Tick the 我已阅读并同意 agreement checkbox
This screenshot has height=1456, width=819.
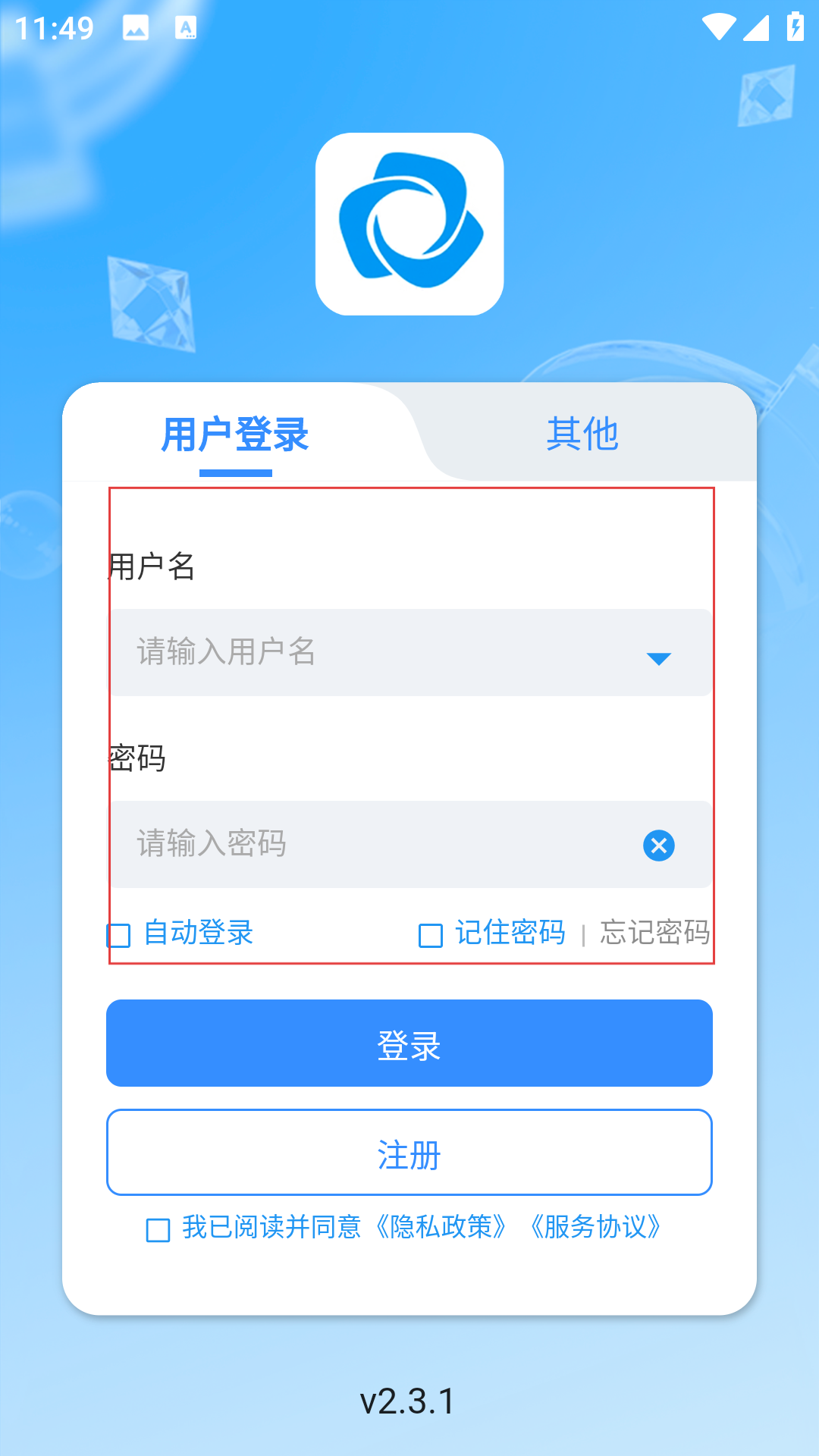pos(158,1229)
